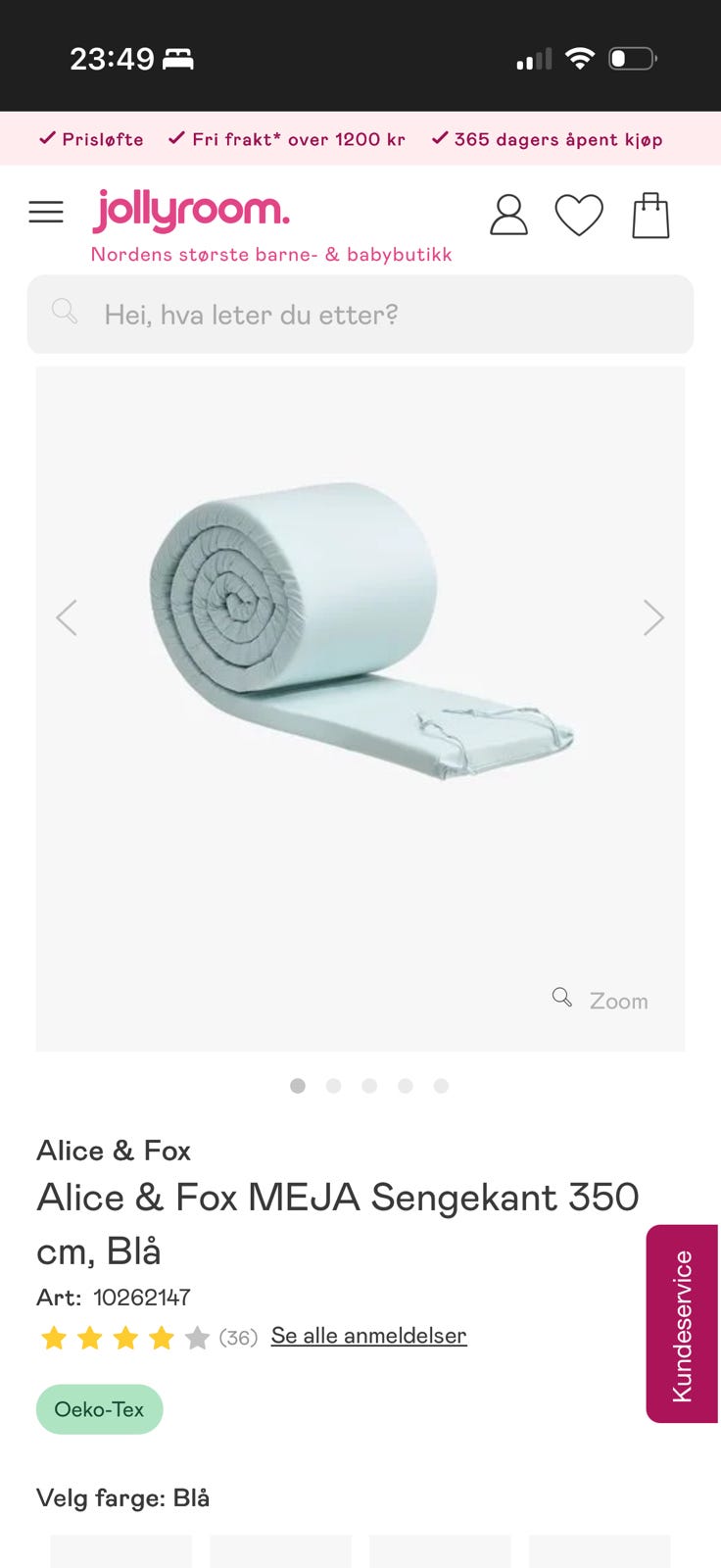Open the shopping bag cart
Image resolution: width=721 pixels, height=1568 pixels.
coord(650,215)
